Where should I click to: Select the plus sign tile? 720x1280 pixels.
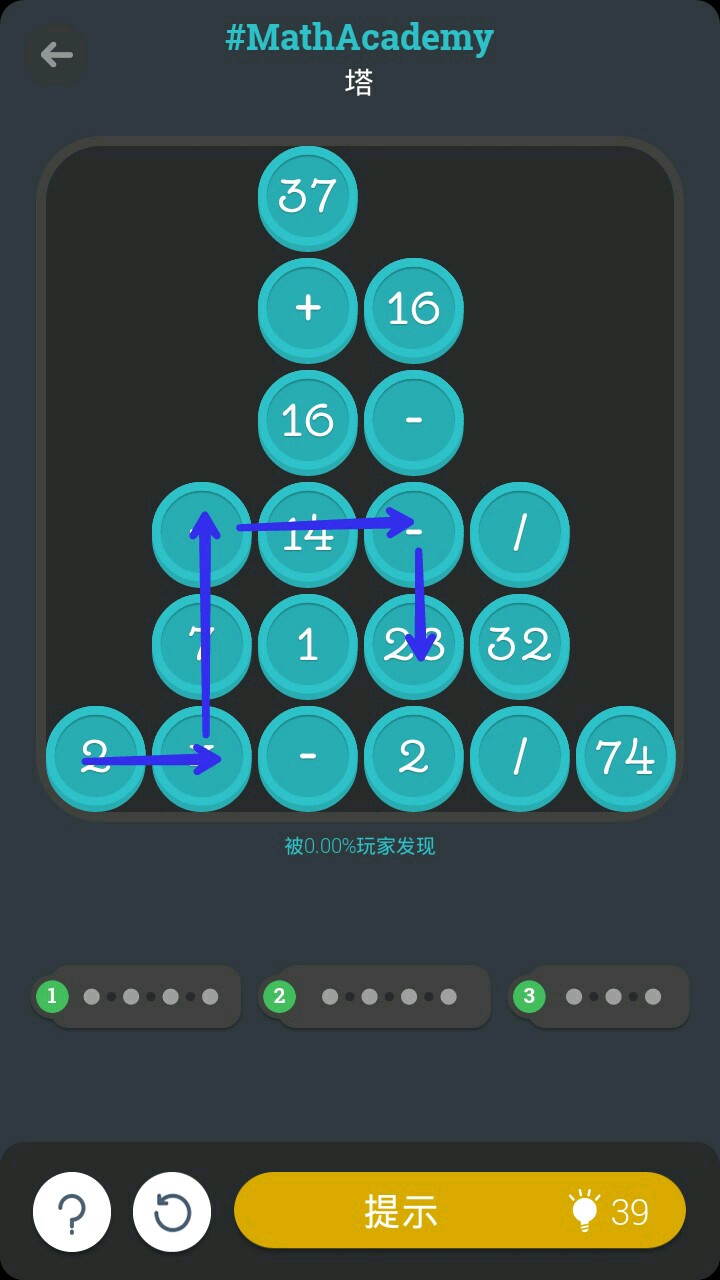[308, 308]
